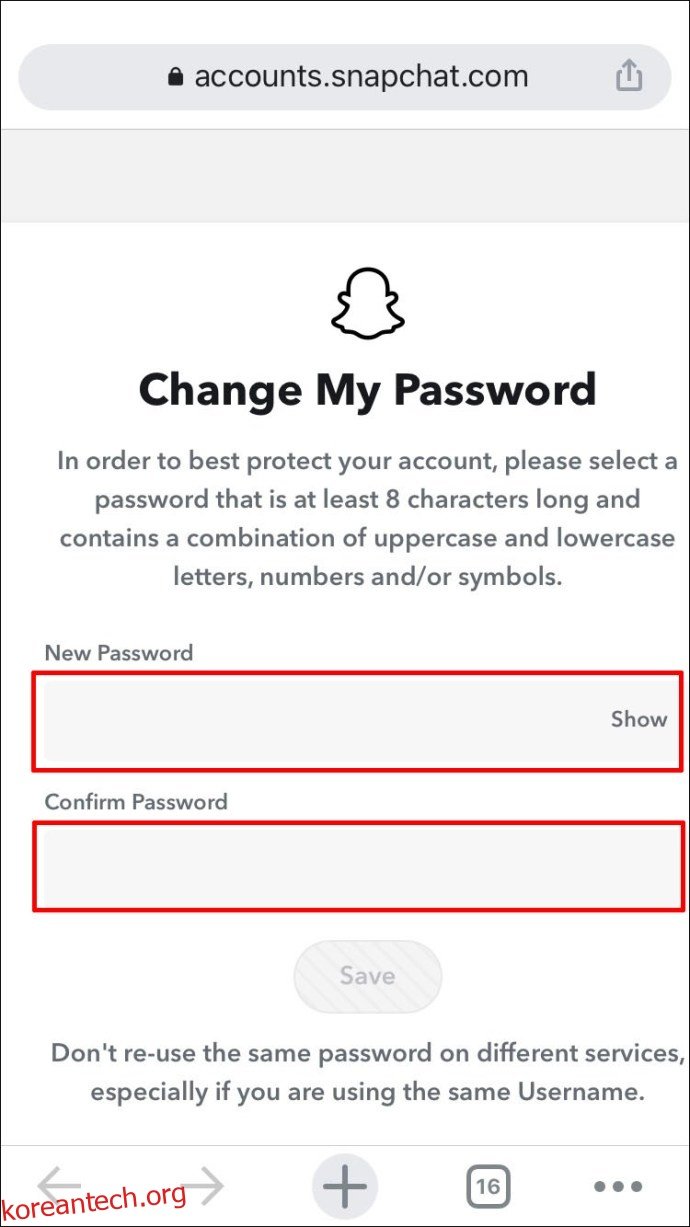Tap the Save button
690x1227 pixels.
tap(367, 975)
